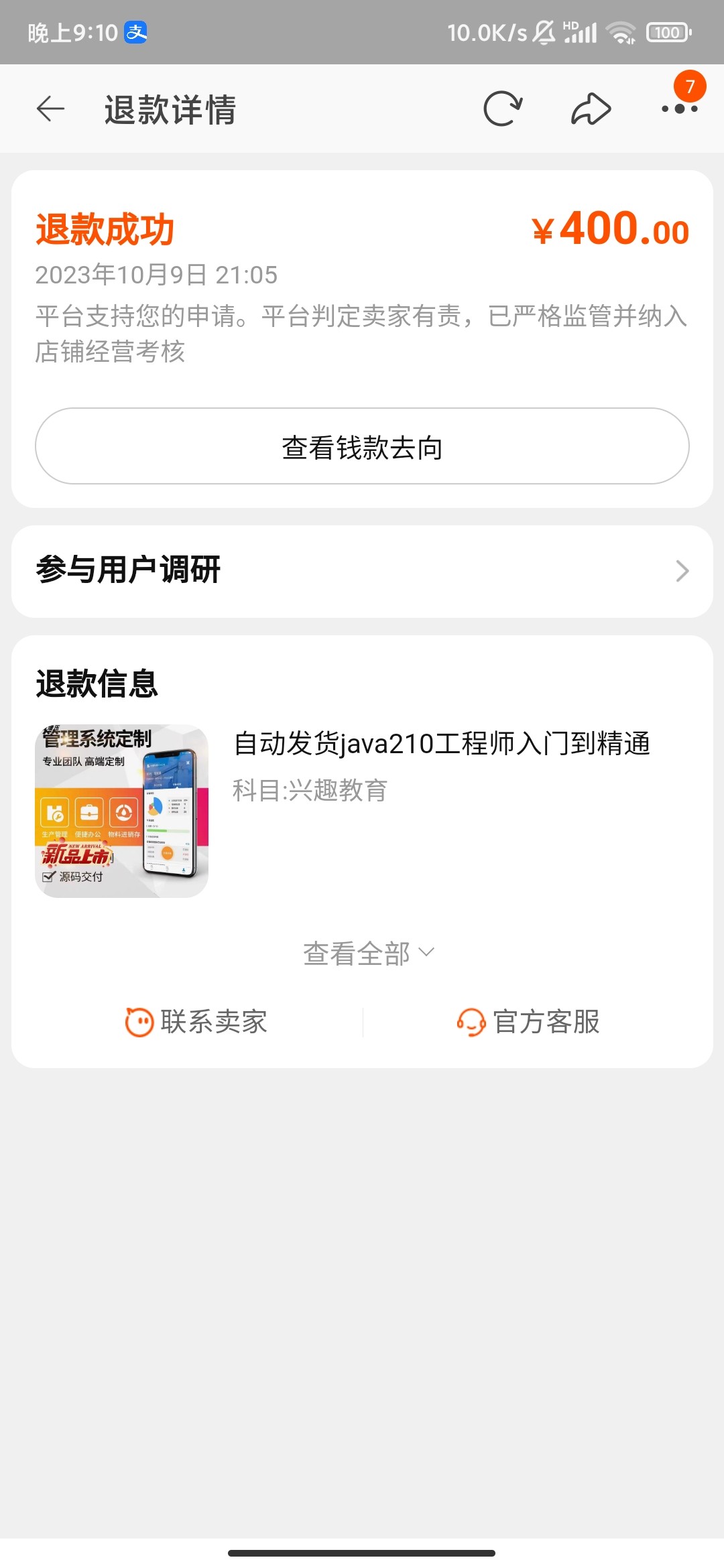The width and height of the screenshot is (724, 1568).
Task: Open the three-dot overflow menu
Action: click(x=679, y=109)
